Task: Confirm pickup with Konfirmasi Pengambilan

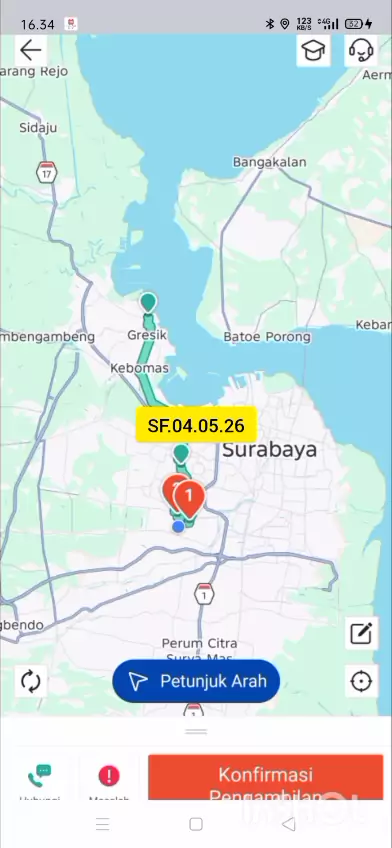Action: point(265,777)
